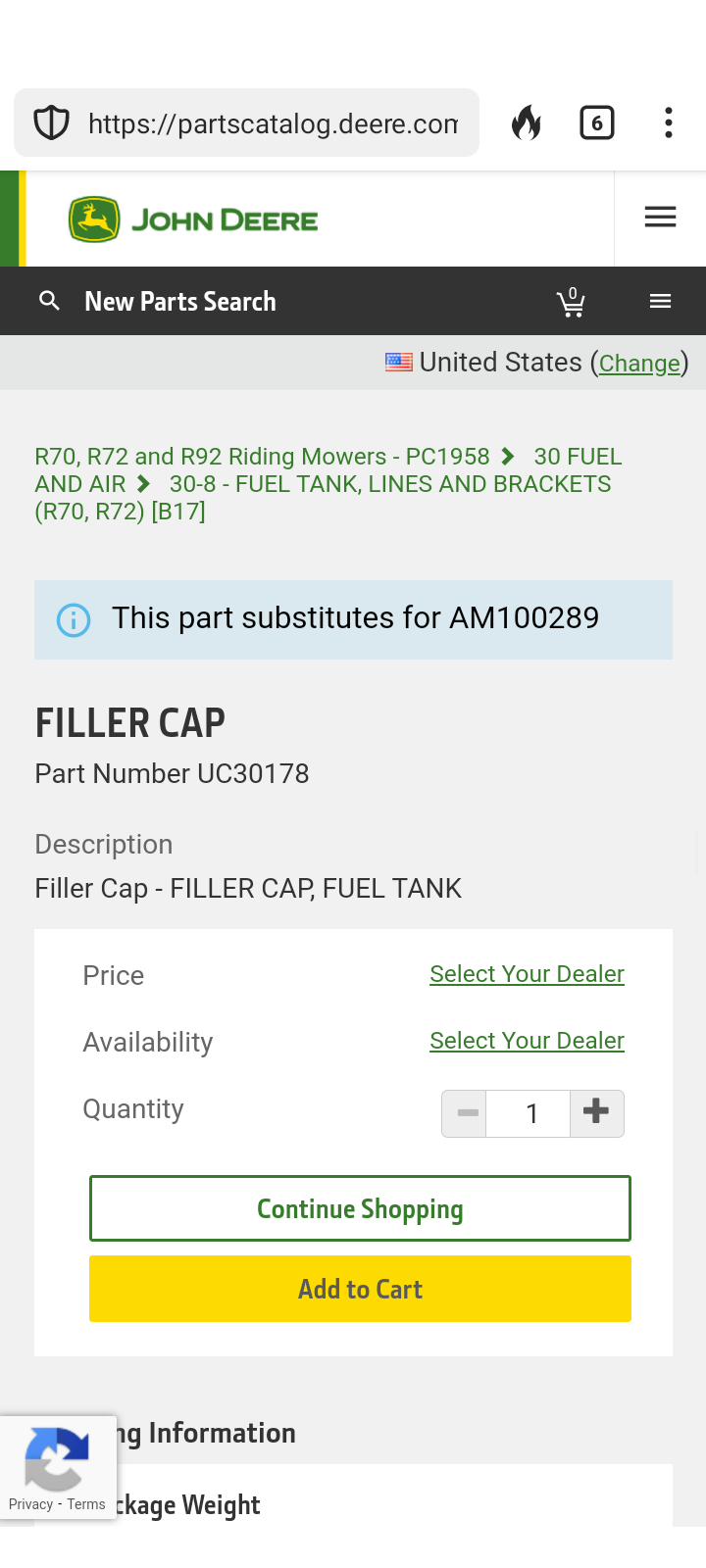Tap Continue Shopping button

360,1208
